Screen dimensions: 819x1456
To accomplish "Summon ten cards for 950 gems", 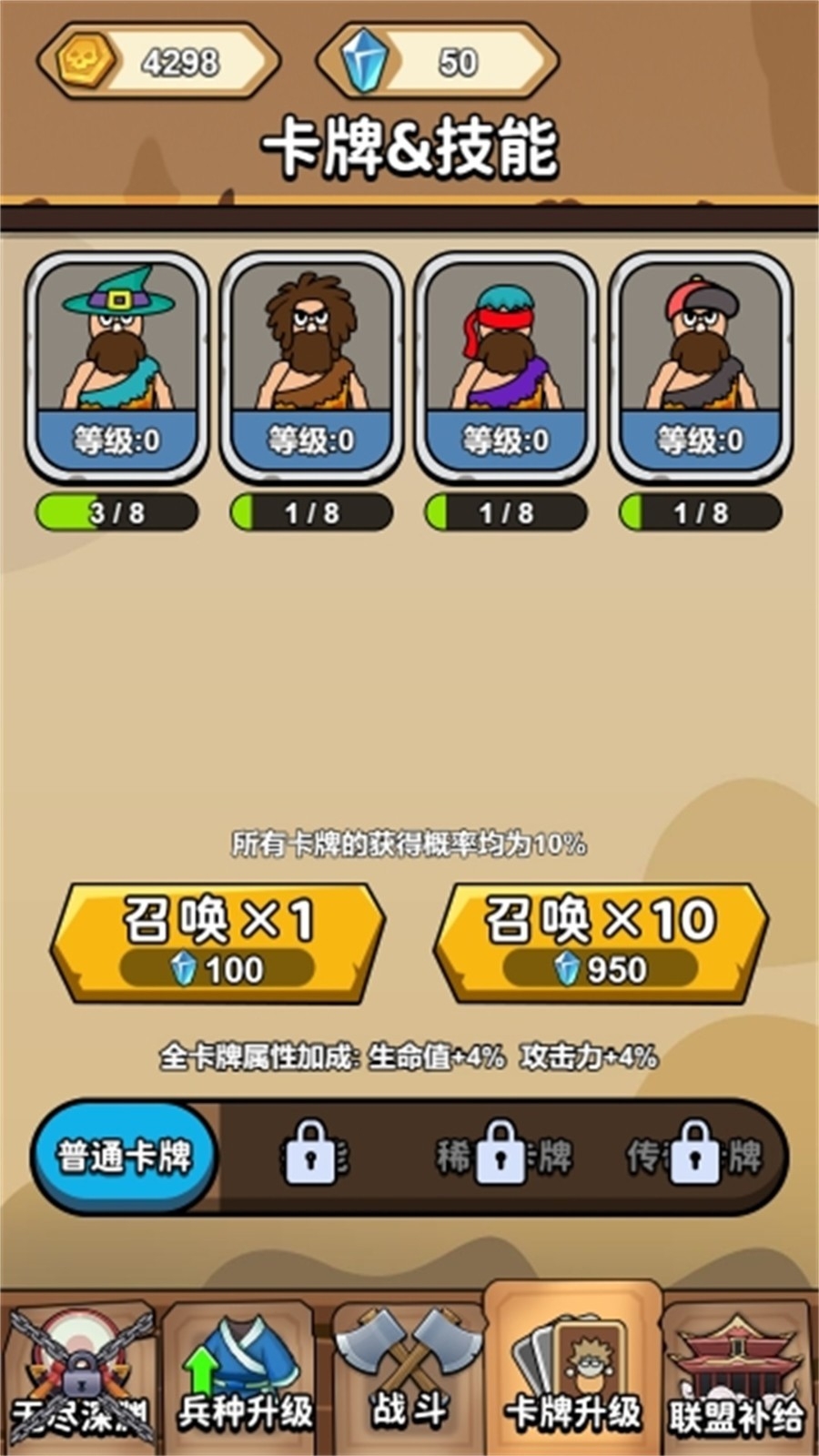I will point(601,943).
